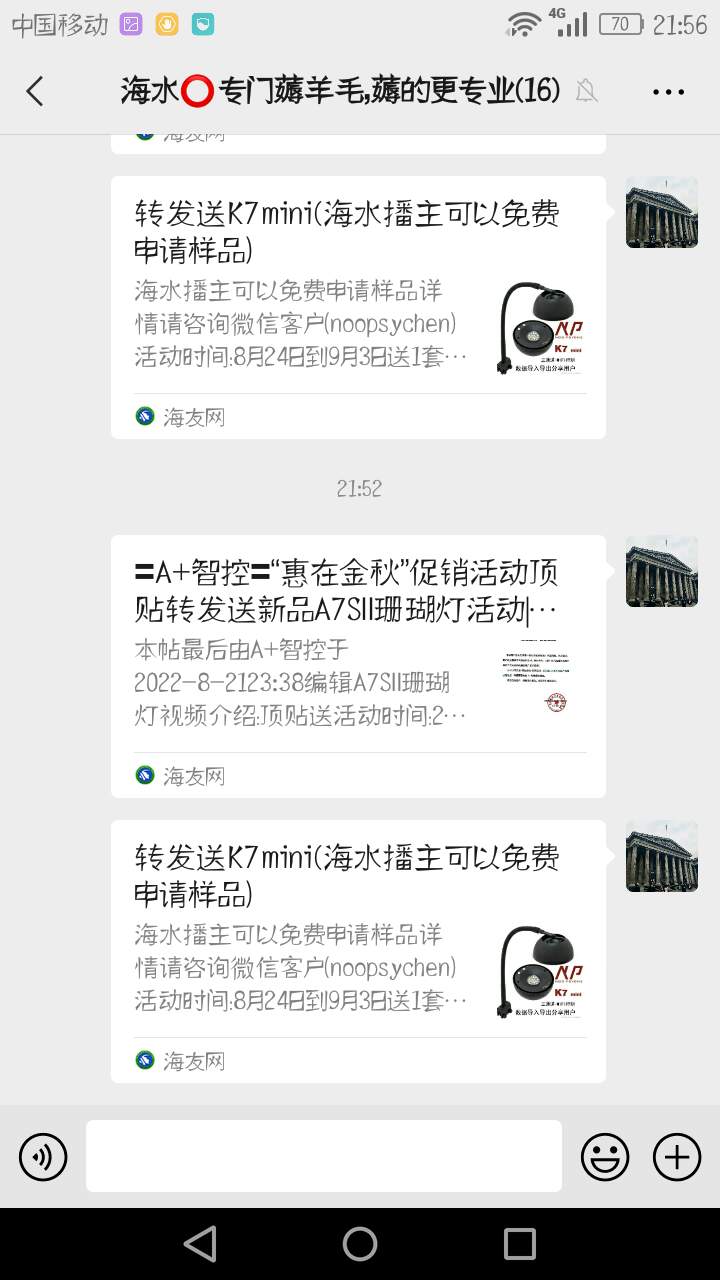Screen dimensions: 720x1280
Task: Open the chat overflow menu
Action: (668, 91)
